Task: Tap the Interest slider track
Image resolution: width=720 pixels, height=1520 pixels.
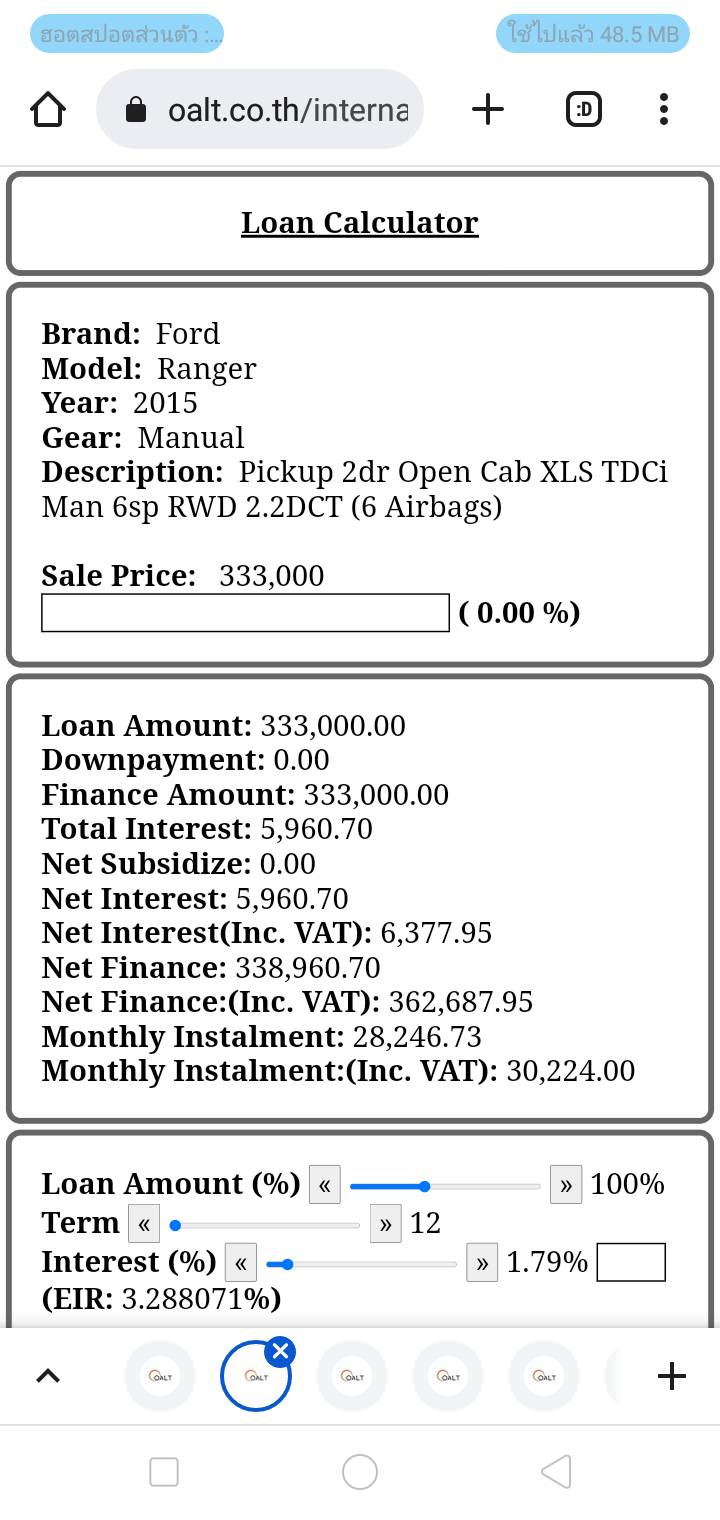Action: [362, 1264]
